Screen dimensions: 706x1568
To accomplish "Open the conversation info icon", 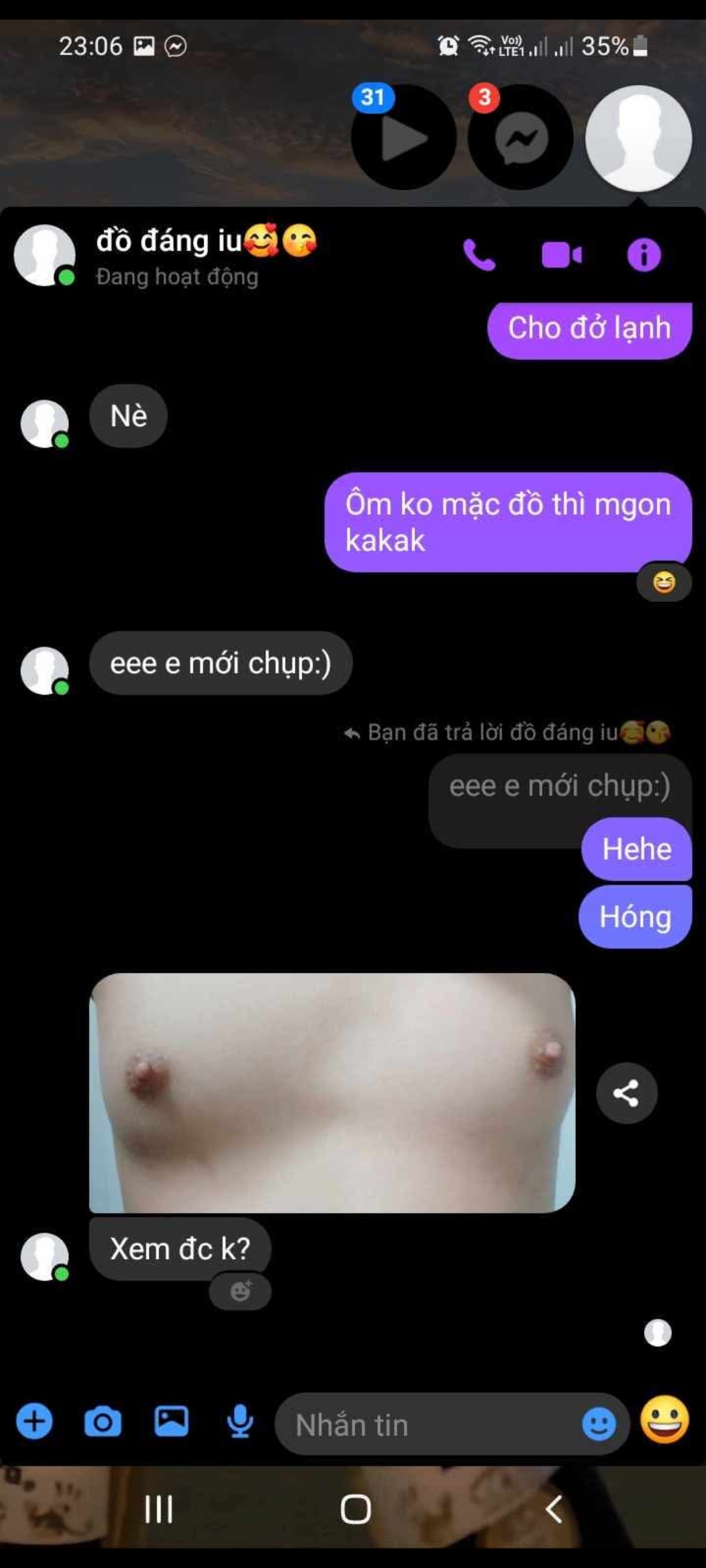I will click(x=644, y=255).
